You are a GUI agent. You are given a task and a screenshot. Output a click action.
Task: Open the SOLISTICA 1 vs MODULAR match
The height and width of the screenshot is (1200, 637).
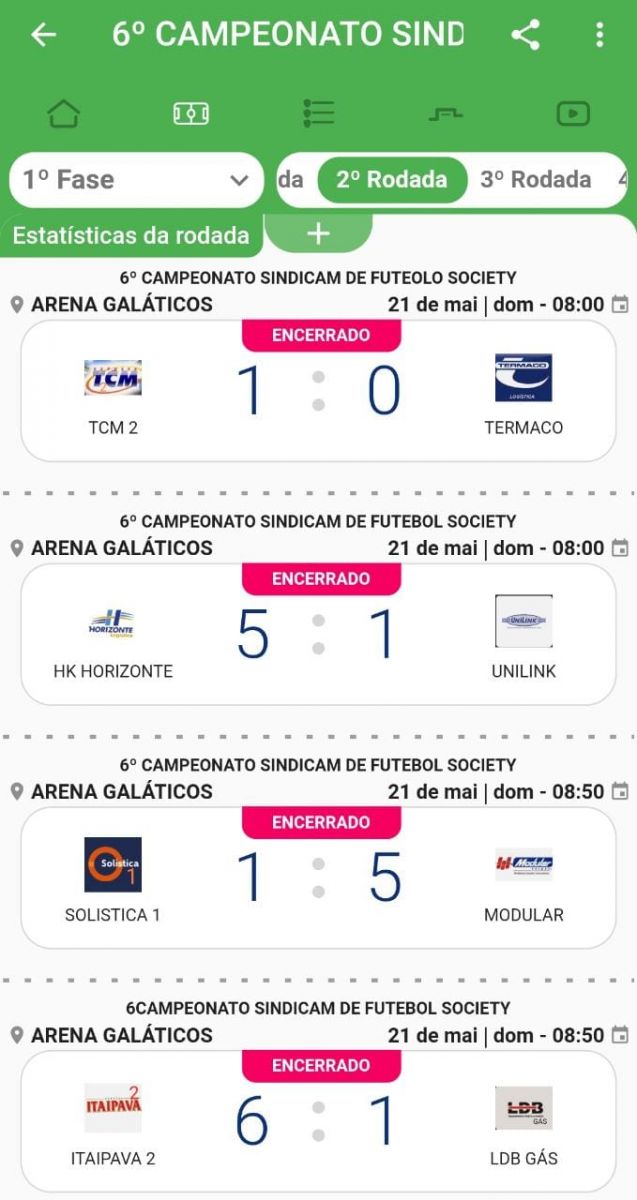point(318,878)
